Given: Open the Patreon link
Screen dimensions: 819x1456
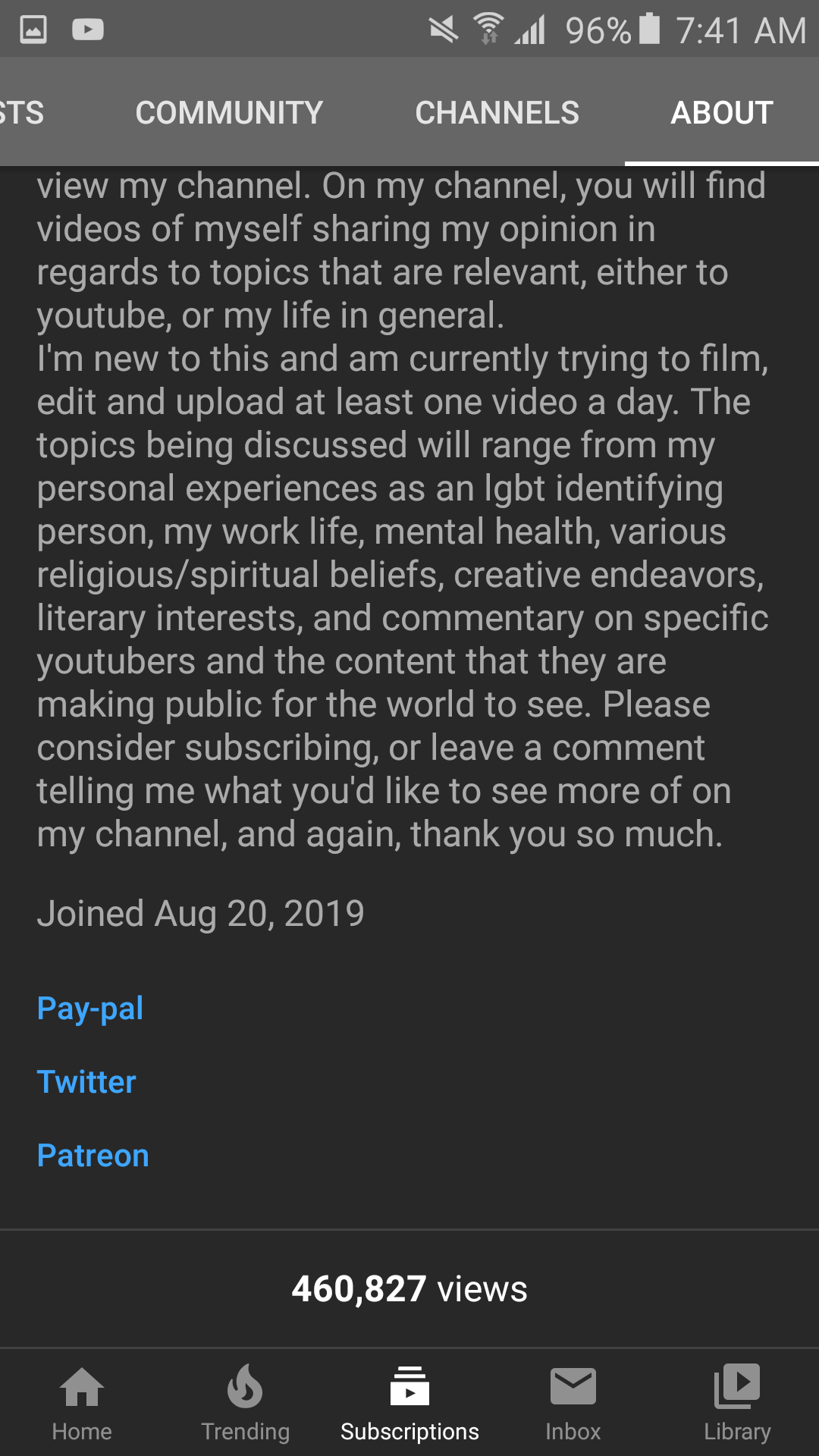Looking at the screenshot, I should click(x=93, y=1156).
